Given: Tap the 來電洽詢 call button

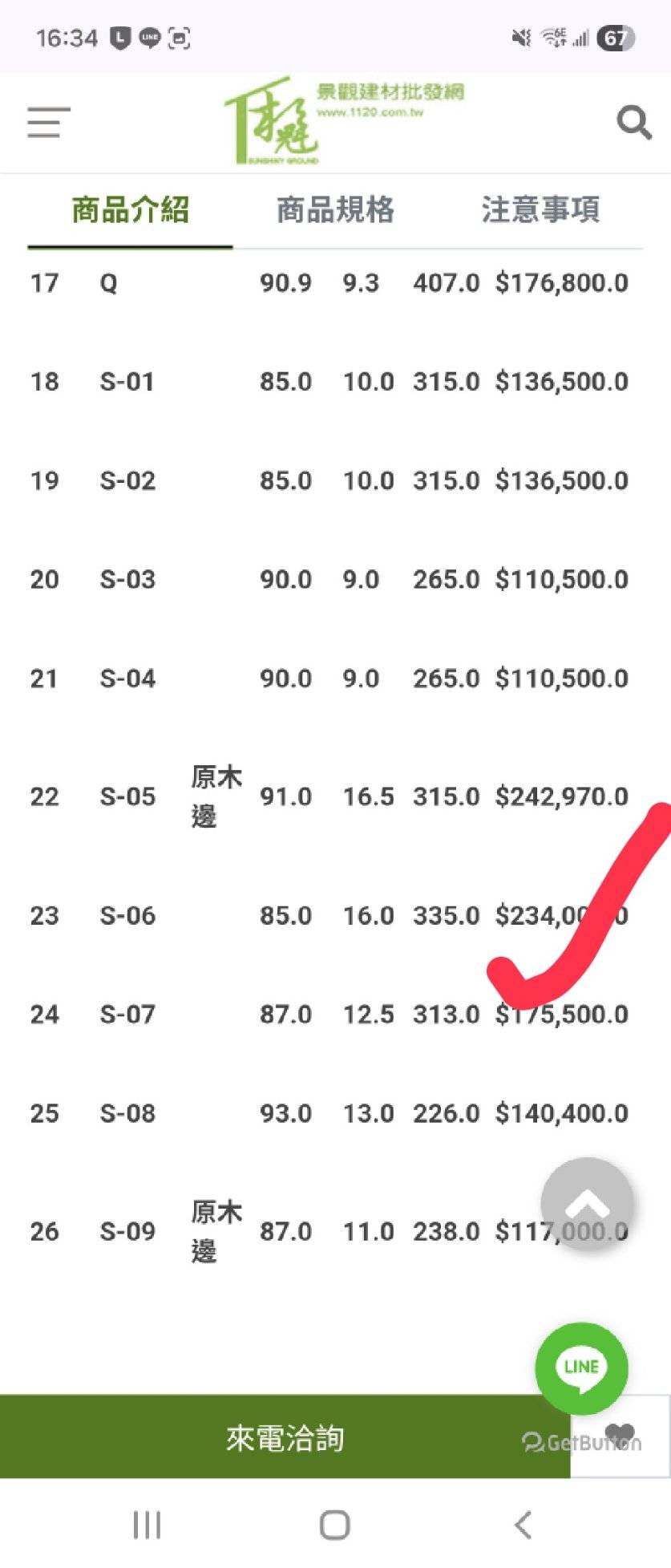Looking at the screenshot, I should point(285,1438).
